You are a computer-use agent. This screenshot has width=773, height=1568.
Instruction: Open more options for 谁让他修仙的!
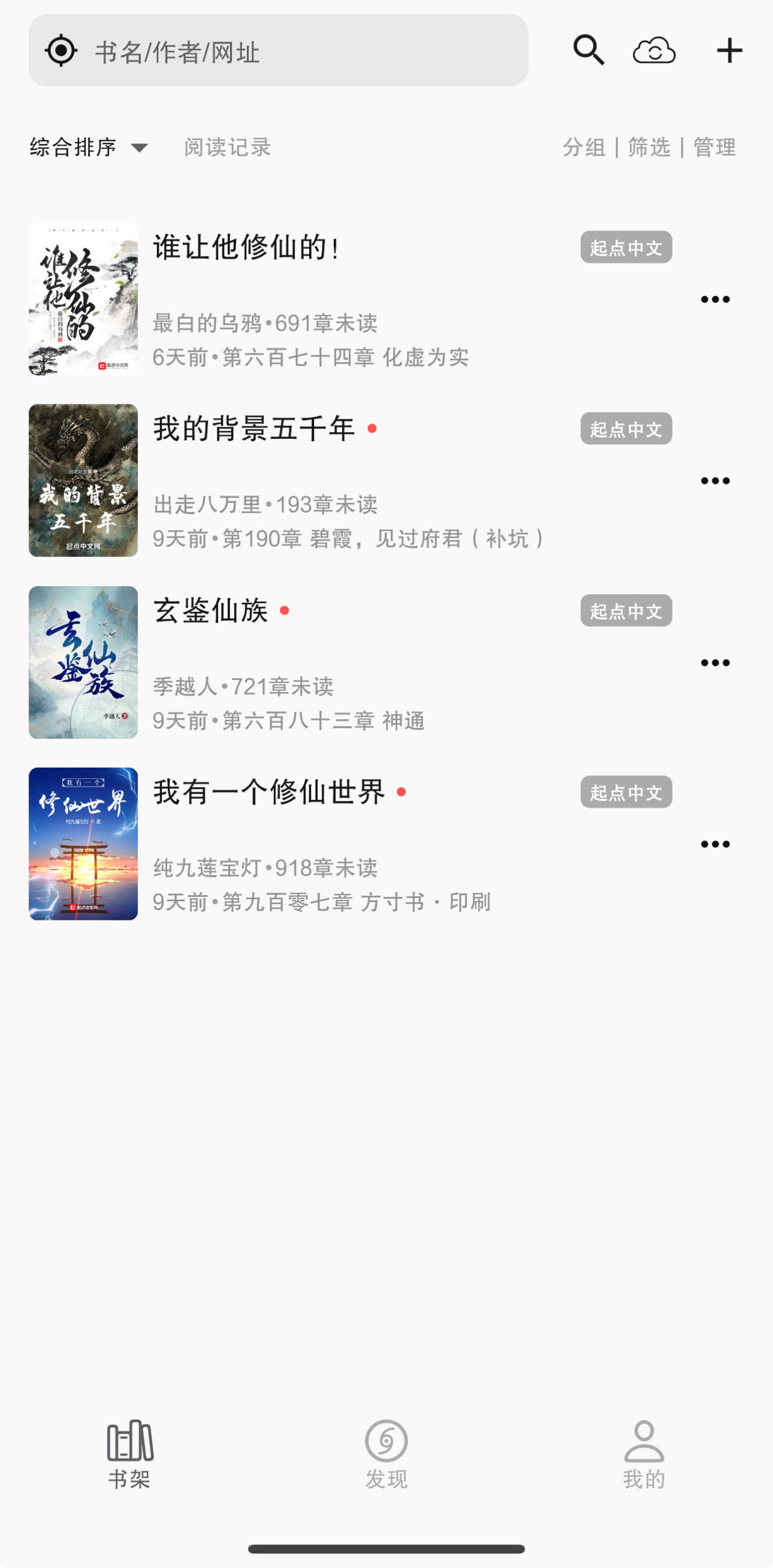715,299
